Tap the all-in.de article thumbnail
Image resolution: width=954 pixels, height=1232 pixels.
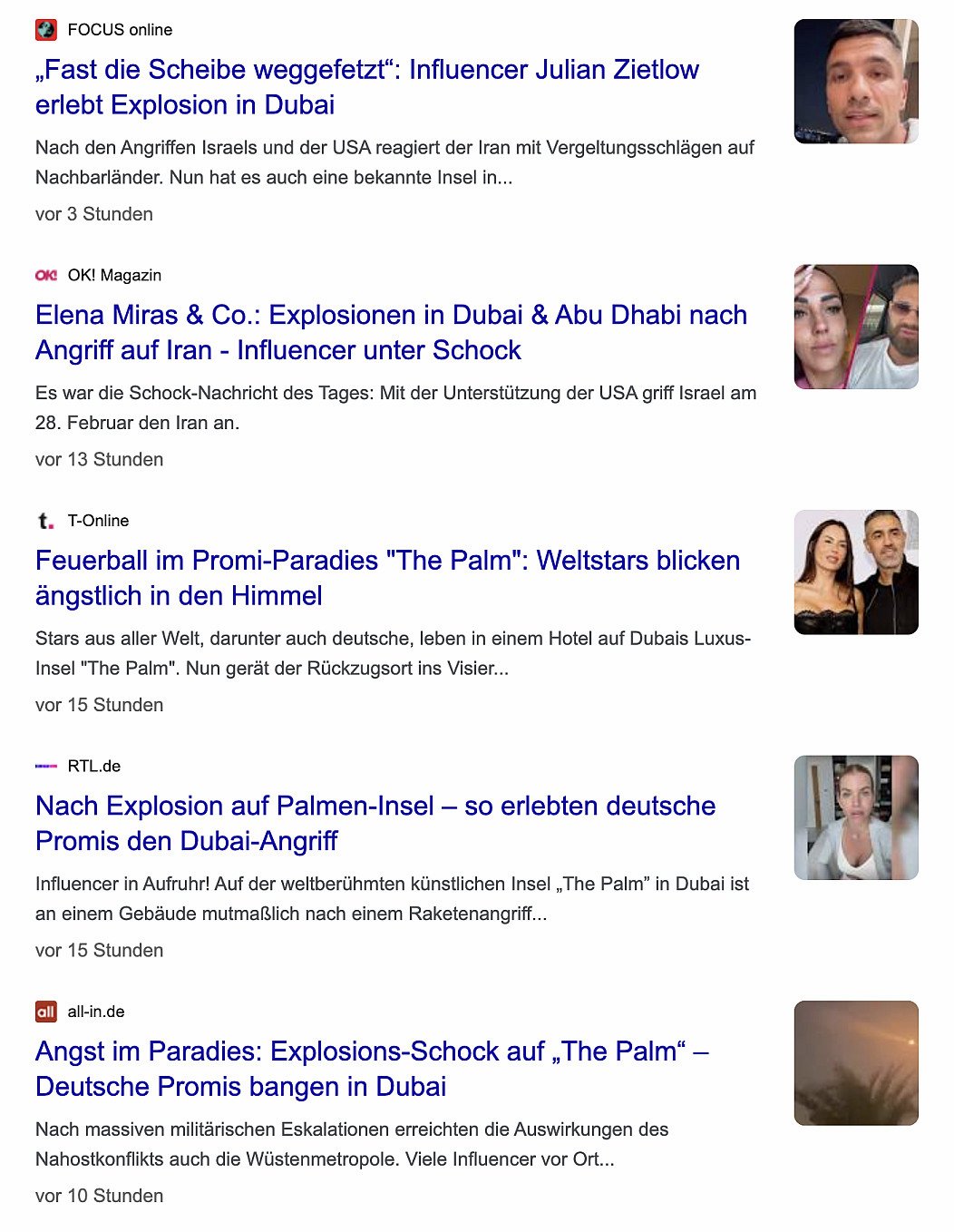[855, 1063]
